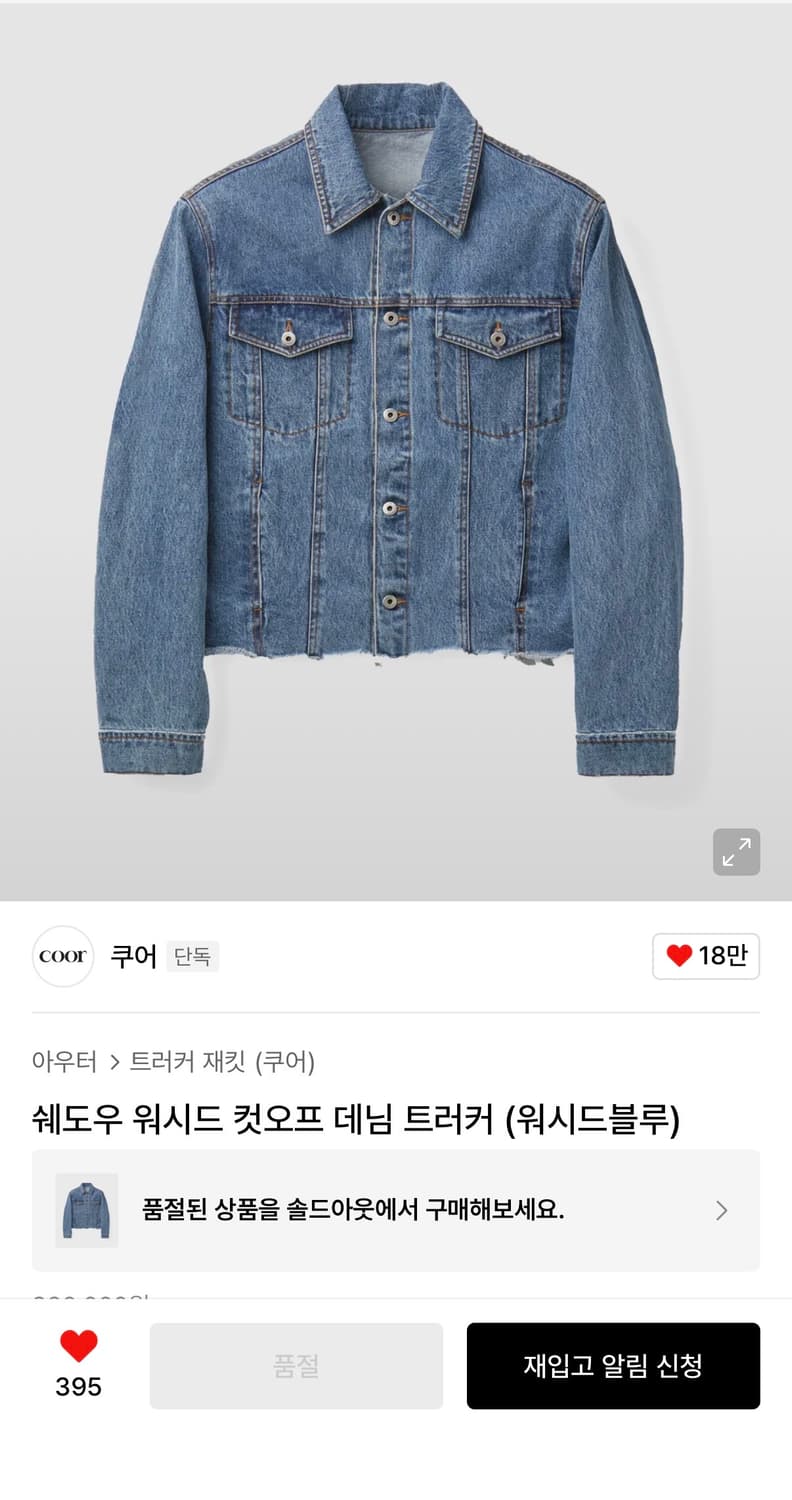Screen dimensions: 792x1500
Task: Click the coor brand logo circle
Action: [62, 956]
